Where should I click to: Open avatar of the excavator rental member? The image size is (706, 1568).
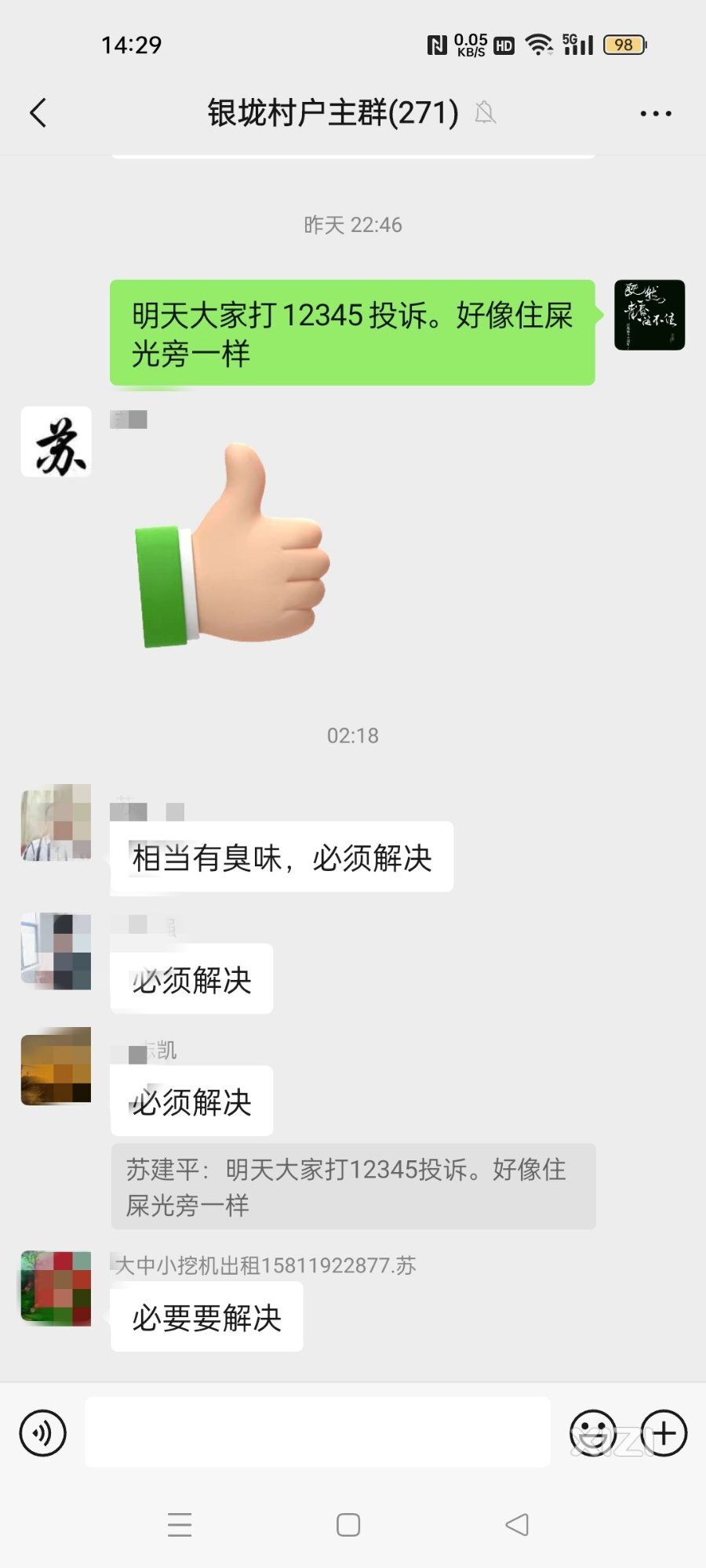click(56, 1287)
